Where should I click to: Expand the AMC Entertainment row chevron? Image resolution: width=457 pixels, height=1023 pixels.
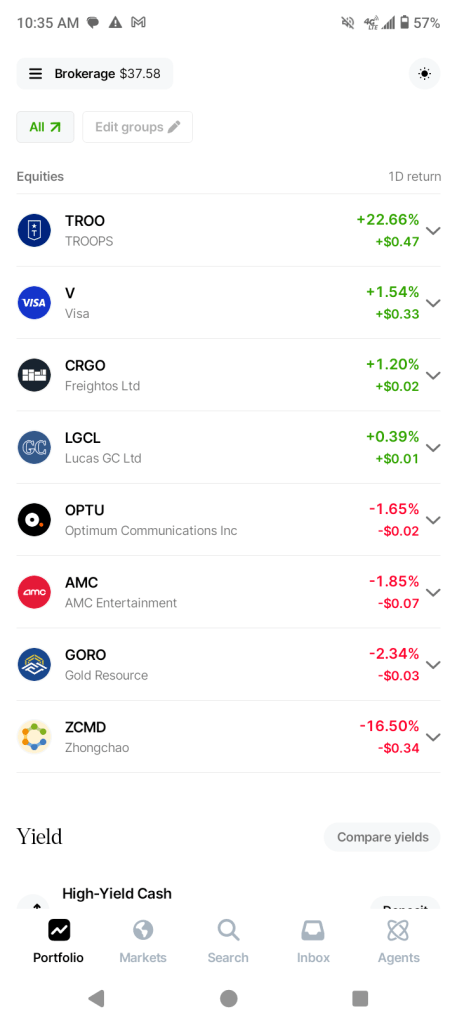tap(433, 592)
